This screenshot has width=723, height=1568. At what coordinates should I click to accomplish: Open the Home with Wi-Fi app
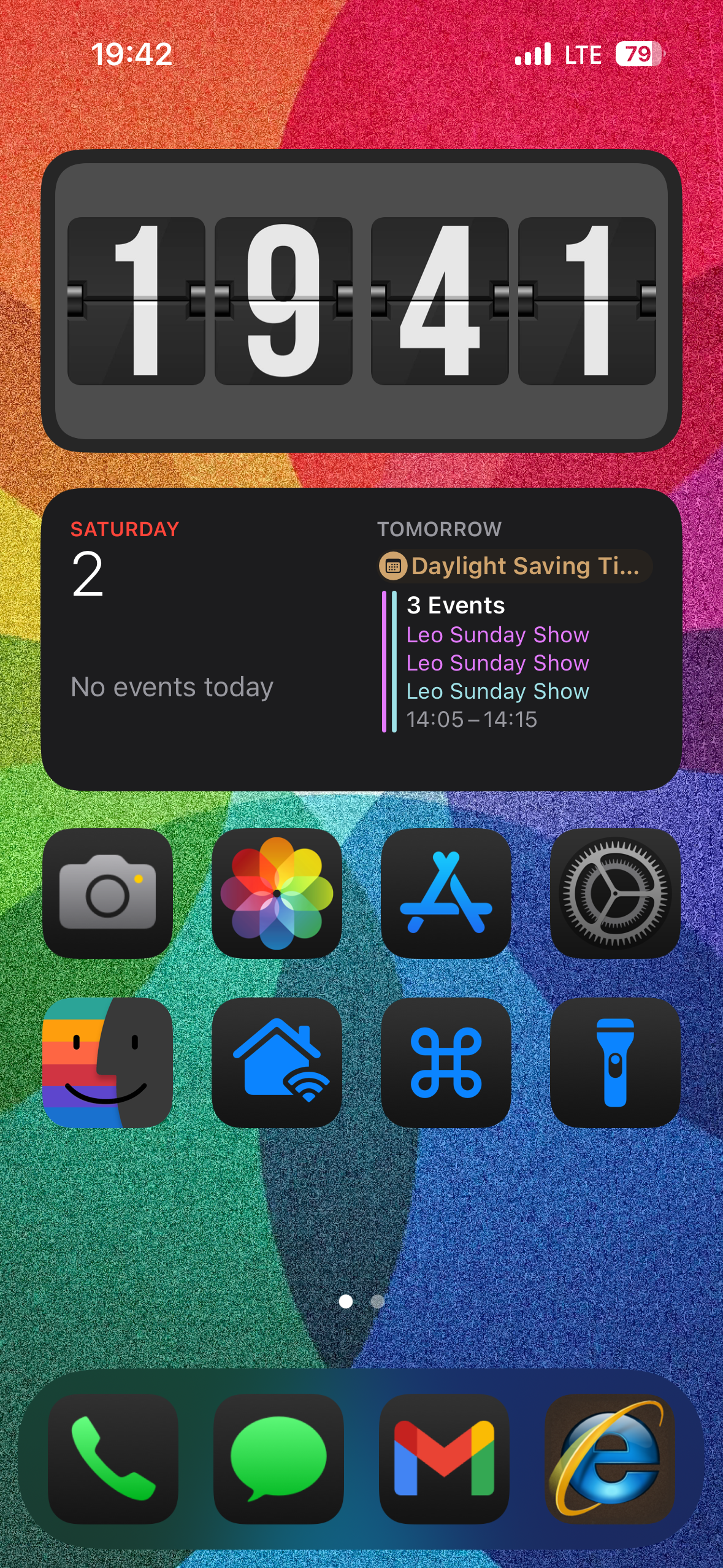277,1063
